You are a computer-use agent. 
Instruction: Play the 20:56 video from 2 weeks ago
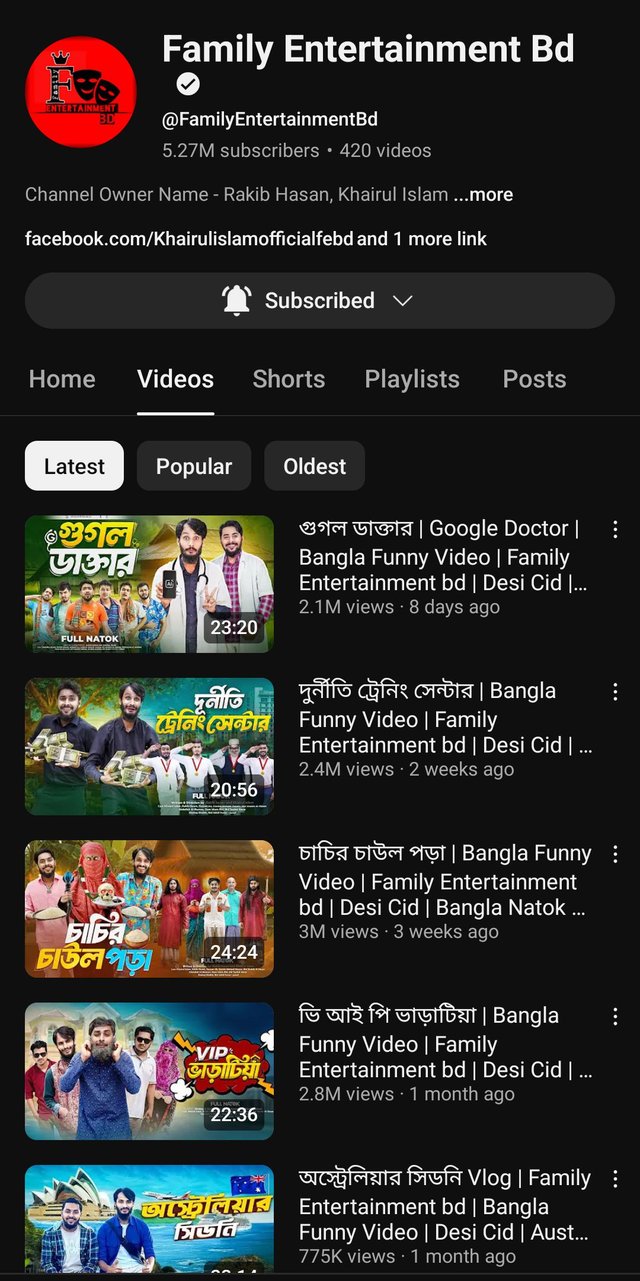[149, 746]
